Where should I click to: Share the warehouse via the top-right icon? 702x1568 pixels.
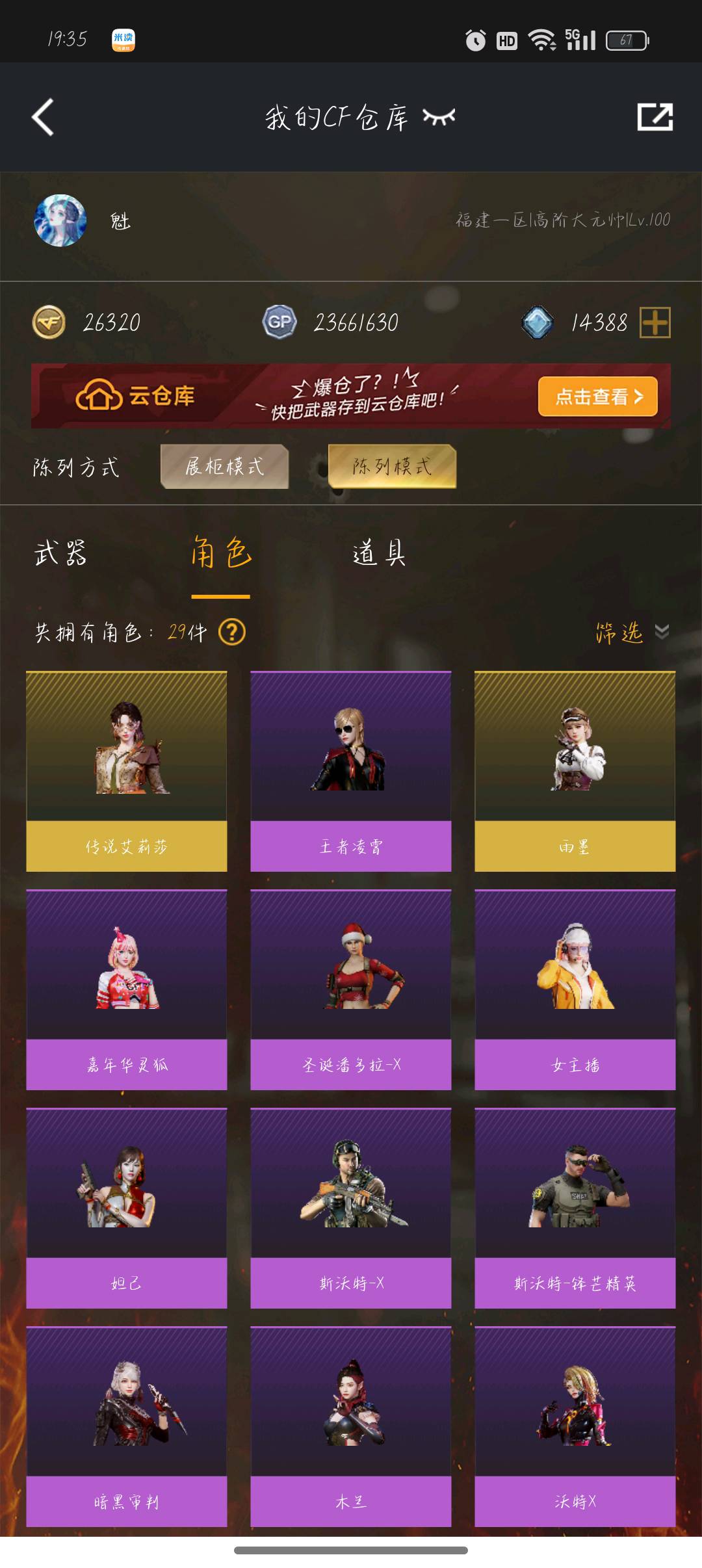click(655, 117)
